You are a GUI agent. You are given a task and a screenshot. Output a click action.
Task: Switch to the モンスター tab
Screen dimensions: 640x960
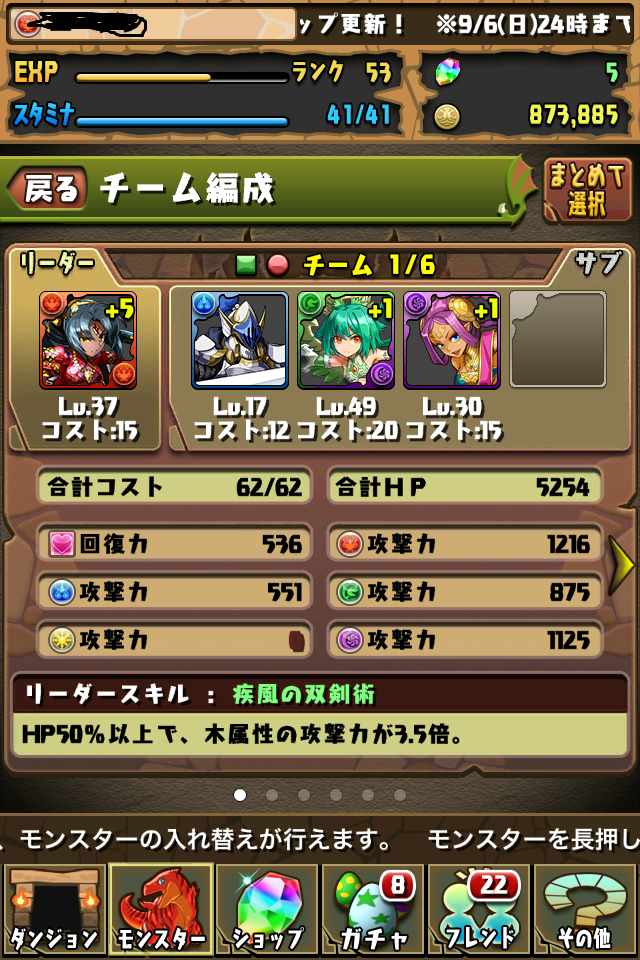pyautogui.click(x=160, y=910)
